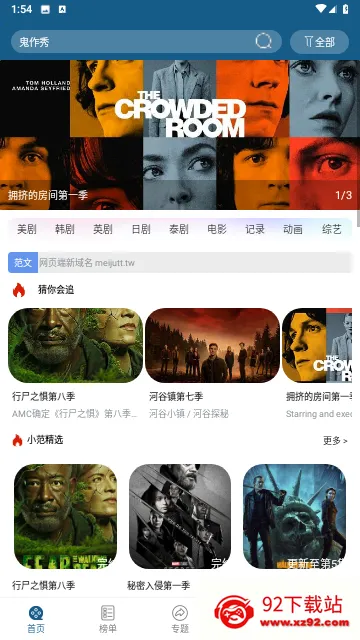Tap 更多 next to 小范精选
The image size is (360, 640).
335,441
